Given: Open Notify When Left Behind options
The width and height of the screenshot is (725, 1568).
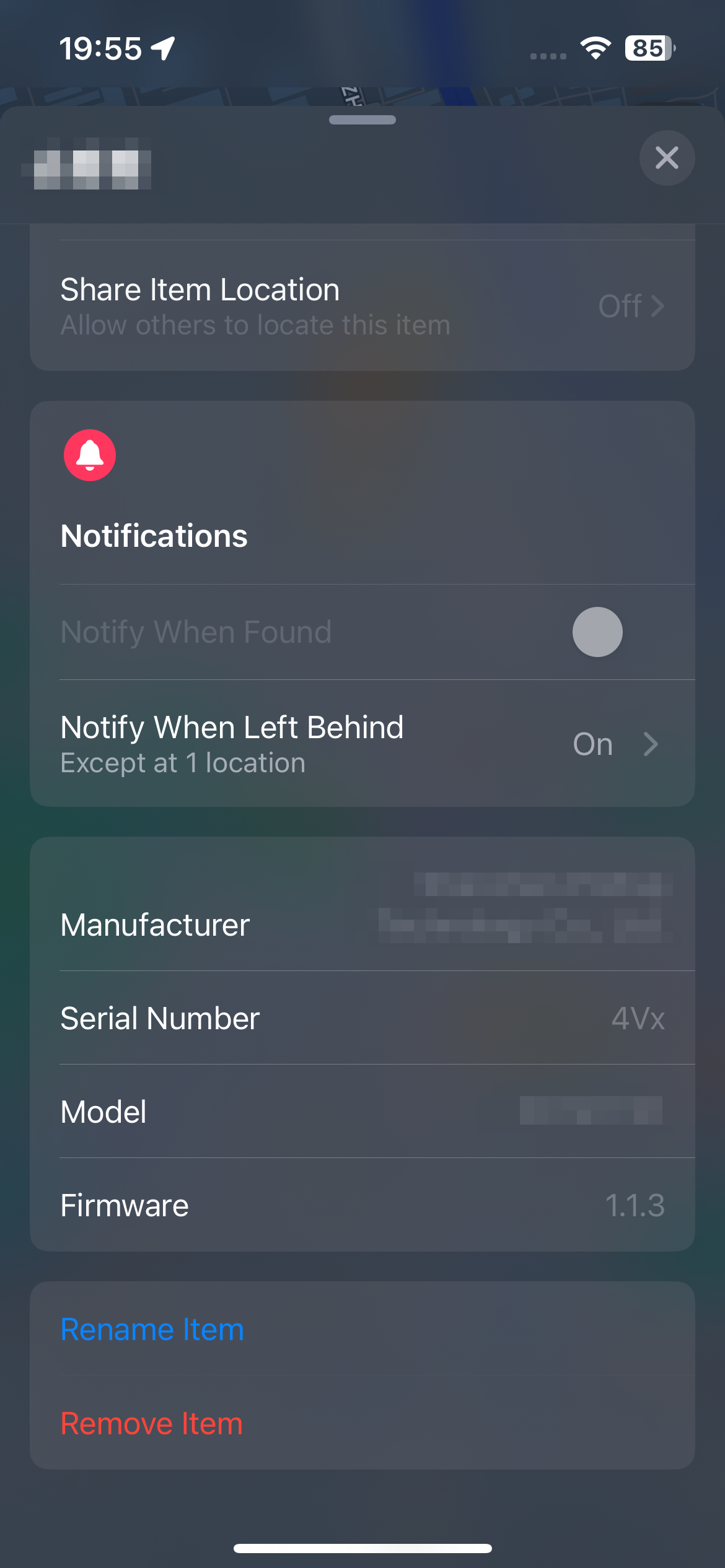Looking at the screenshot, I should click(362, 744).
